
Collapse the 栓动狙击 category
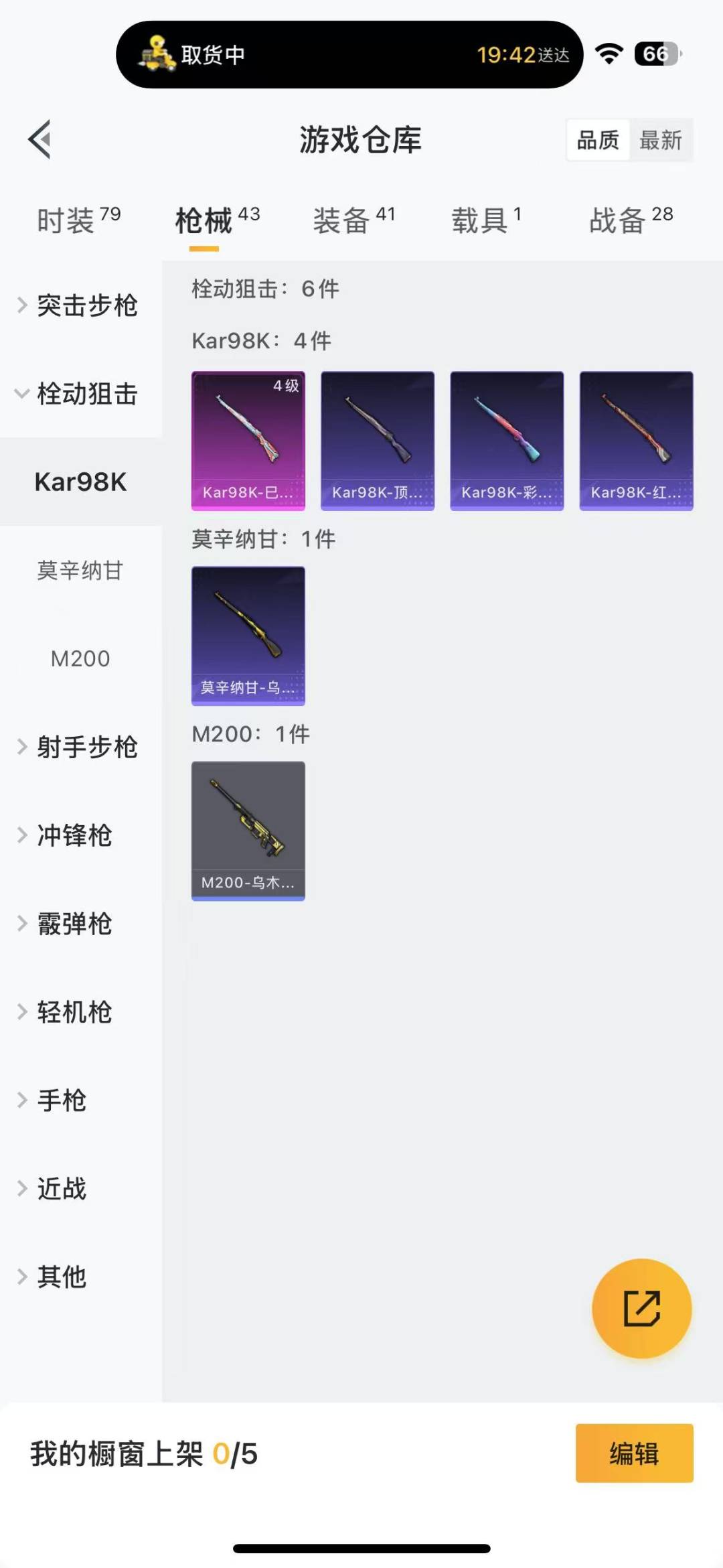tap(79, 394)
